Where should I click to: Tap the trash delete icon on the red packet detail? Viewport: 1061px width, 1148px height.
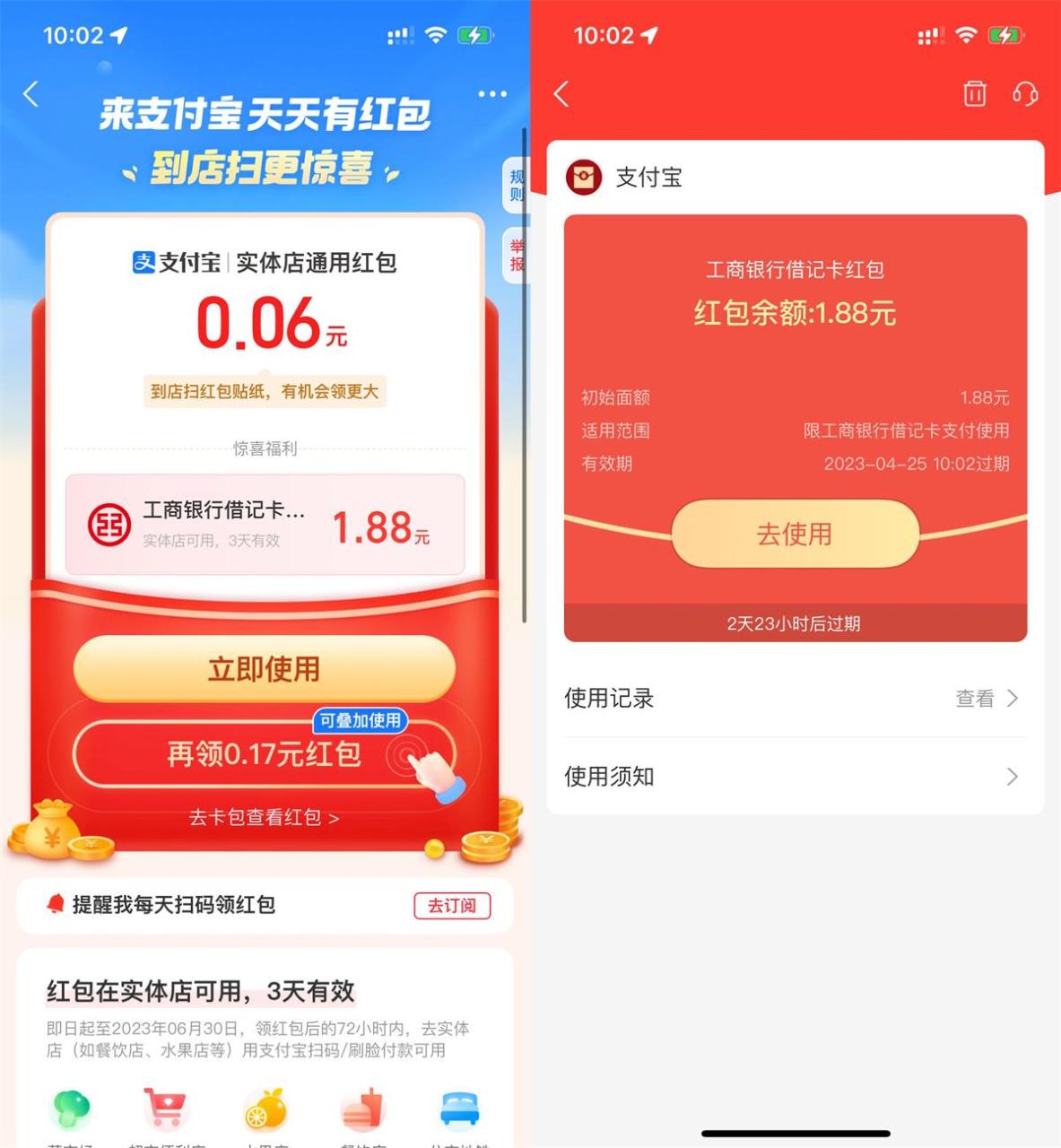tap(973, 94)
